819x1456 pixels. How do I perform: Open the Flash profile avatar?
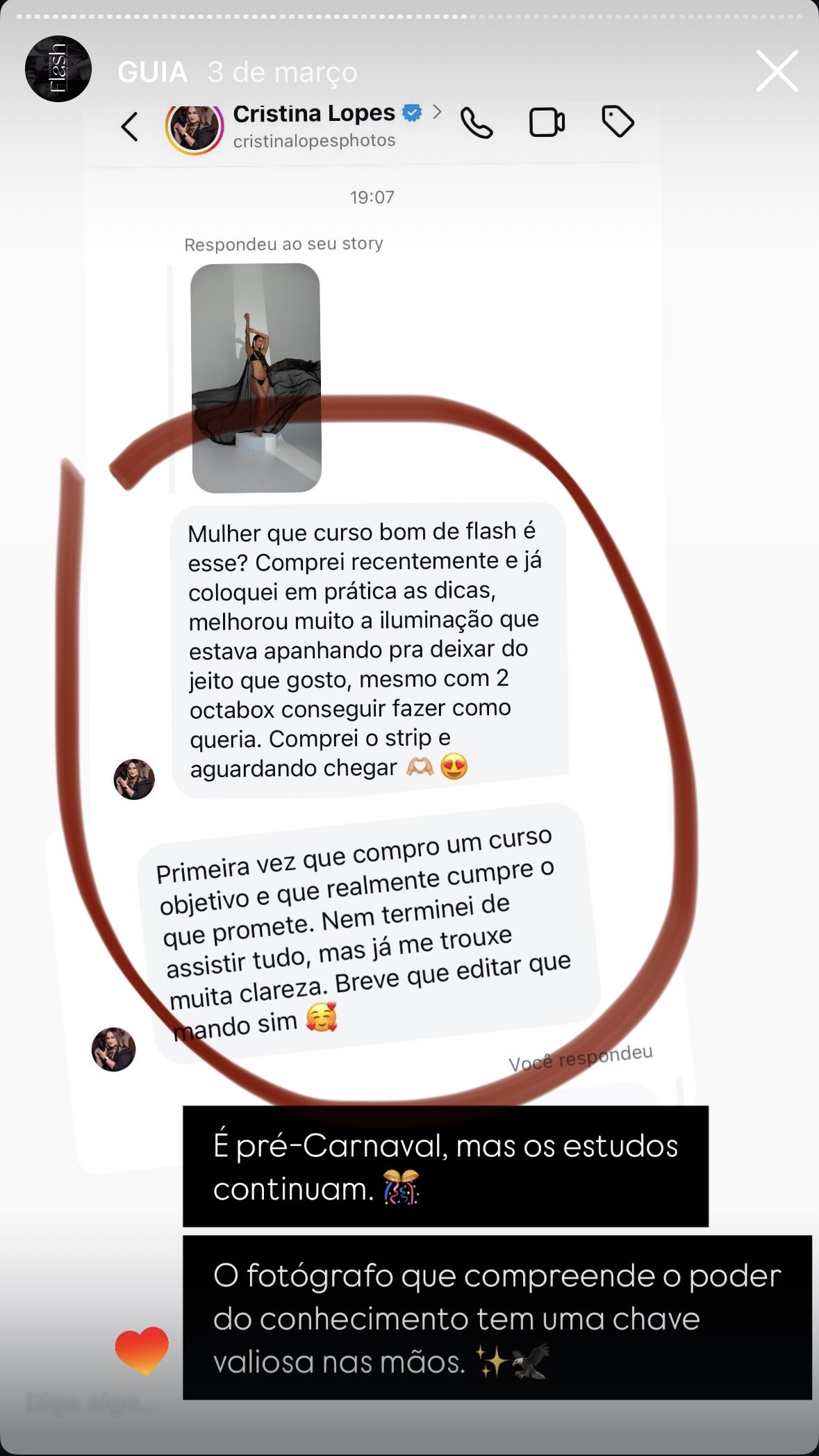tap(58, 69)
